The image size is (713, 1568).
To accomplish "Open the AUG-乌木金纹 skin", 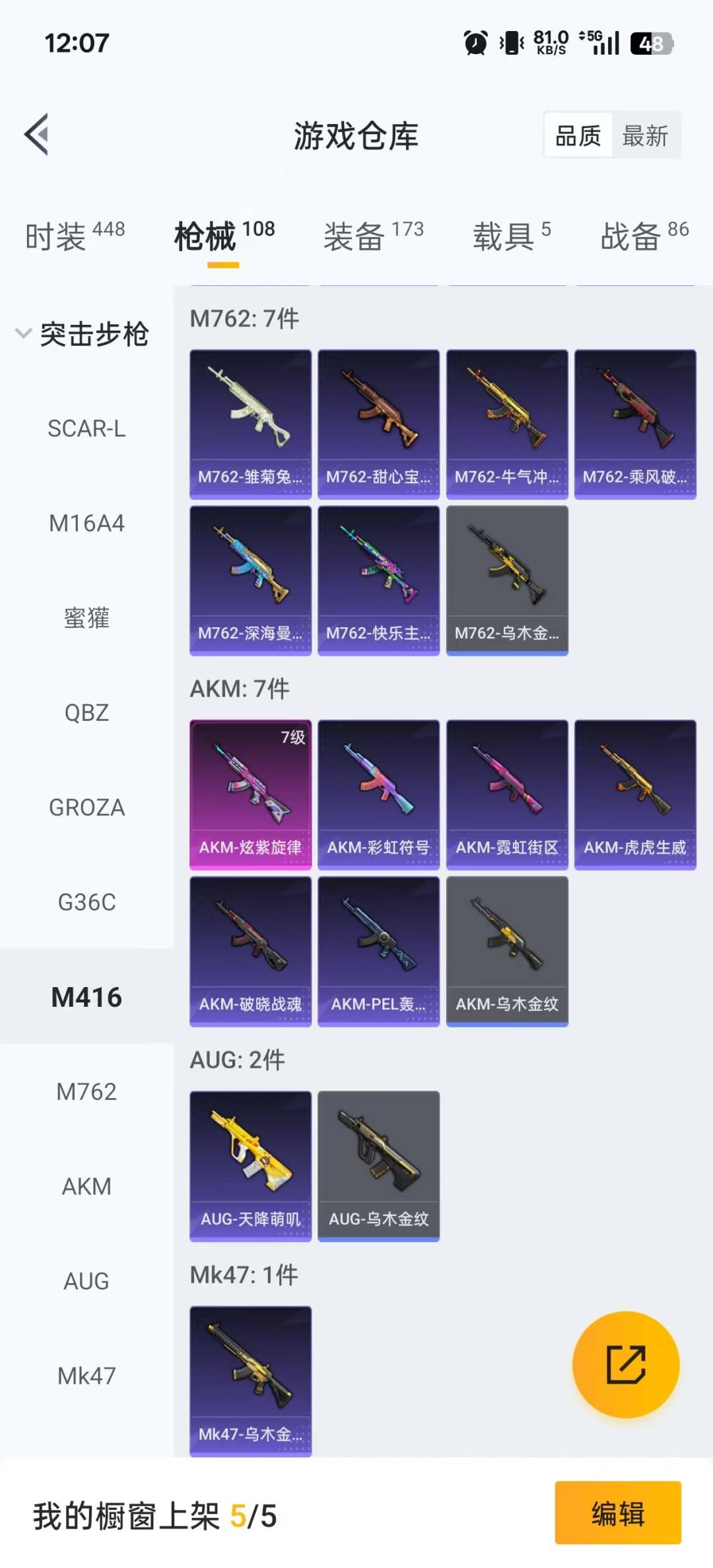I will 378,1166.
